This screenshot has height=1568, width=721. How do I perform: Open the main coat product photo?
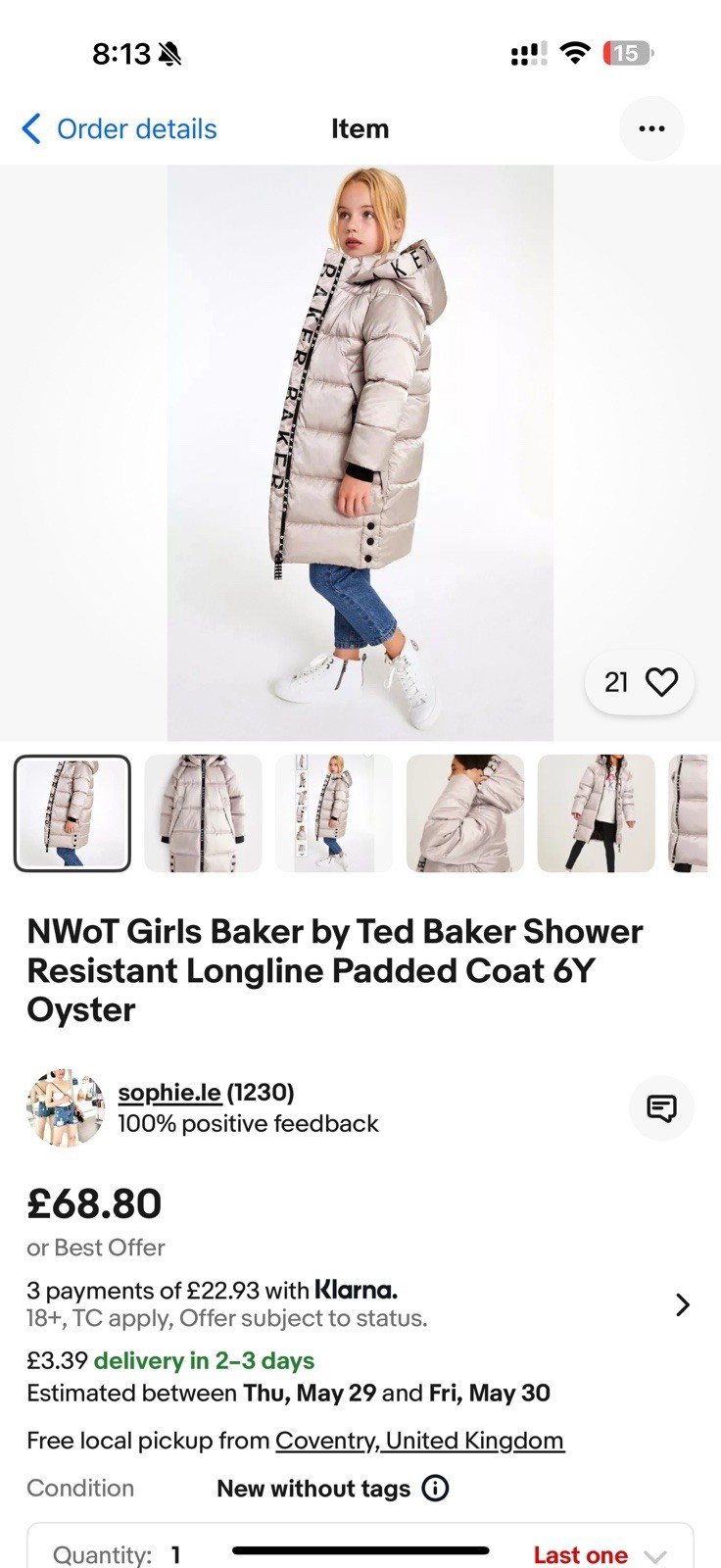click(360, 451)
